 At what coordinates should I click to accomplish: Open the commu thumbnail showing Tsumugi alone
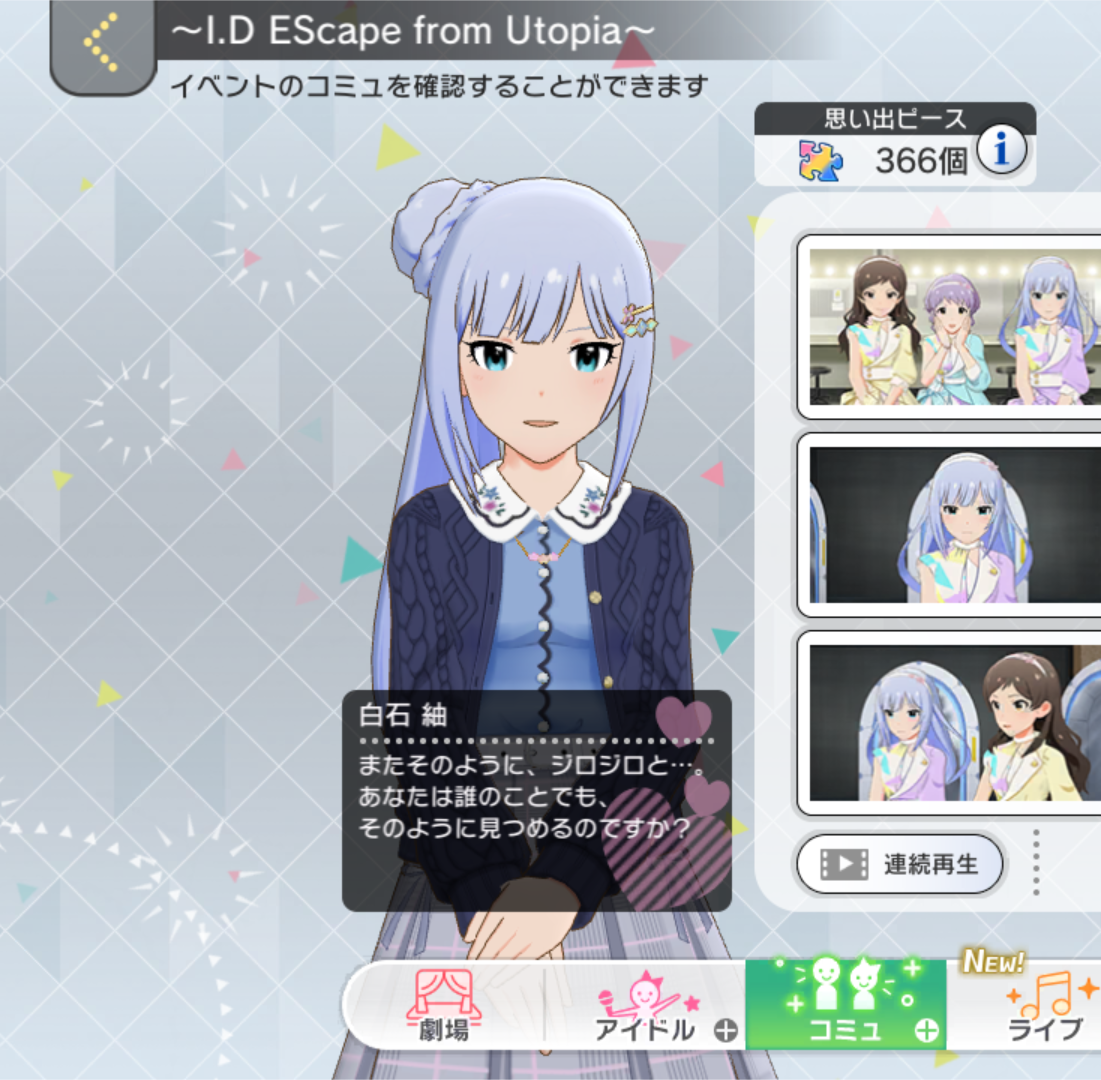952,525
